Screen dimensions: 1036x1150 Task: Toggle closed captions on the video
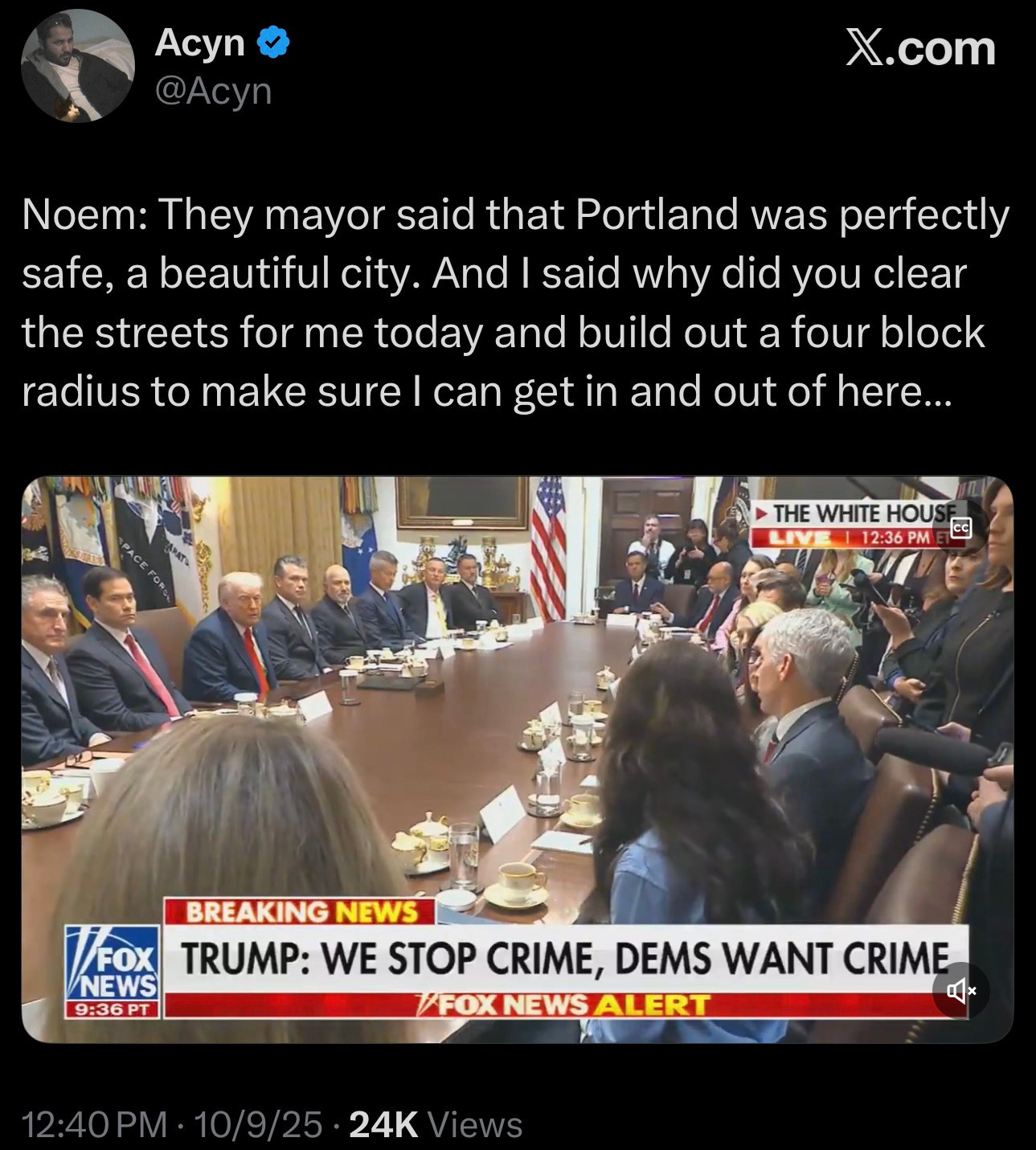960,528
